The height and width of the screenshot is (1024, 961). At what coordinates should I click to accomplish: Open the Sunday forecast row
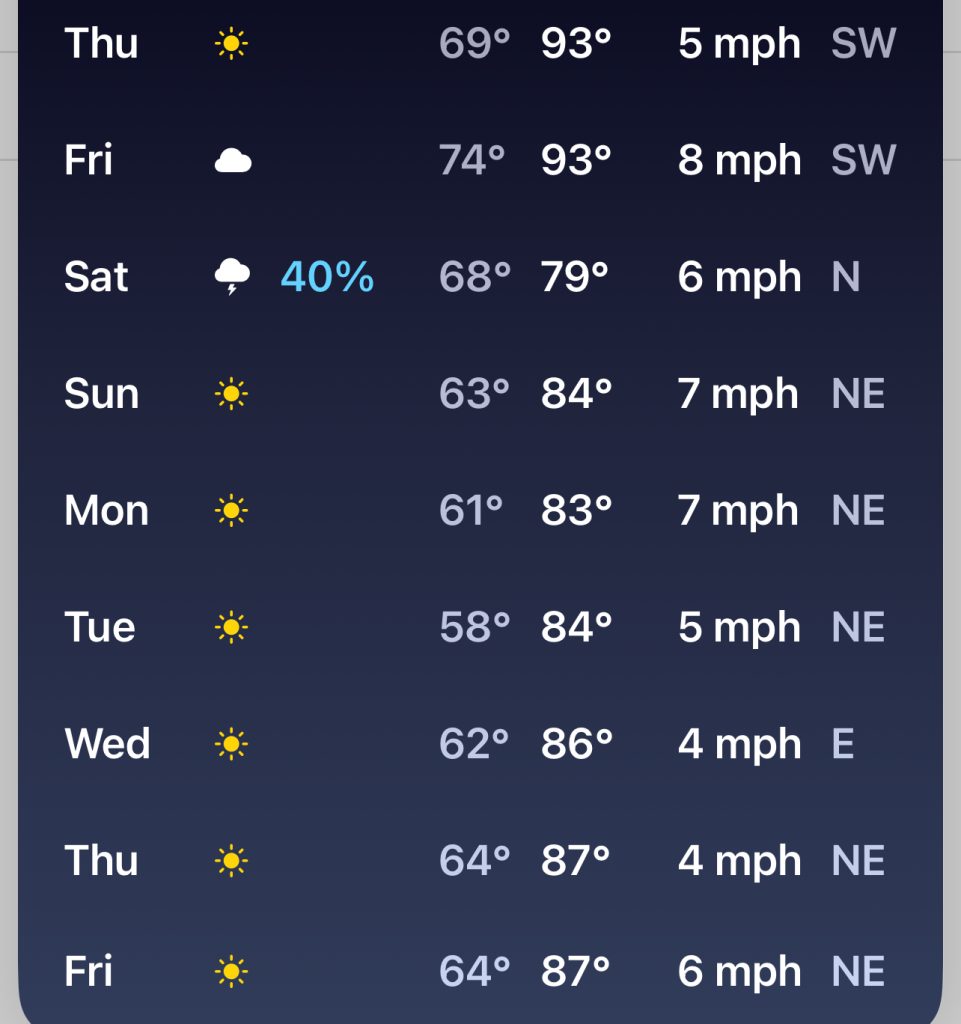480,394
